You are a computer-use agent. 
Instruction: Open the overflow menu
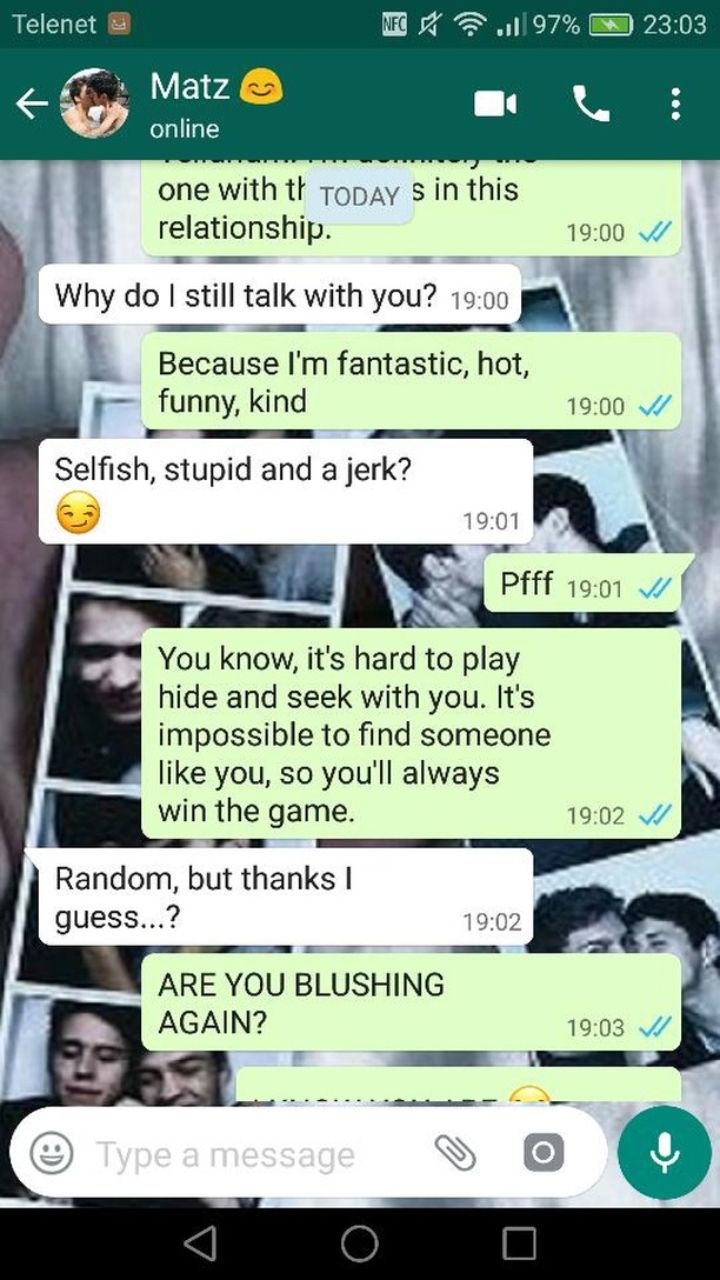pyautogui.click(x=676, y=103)
